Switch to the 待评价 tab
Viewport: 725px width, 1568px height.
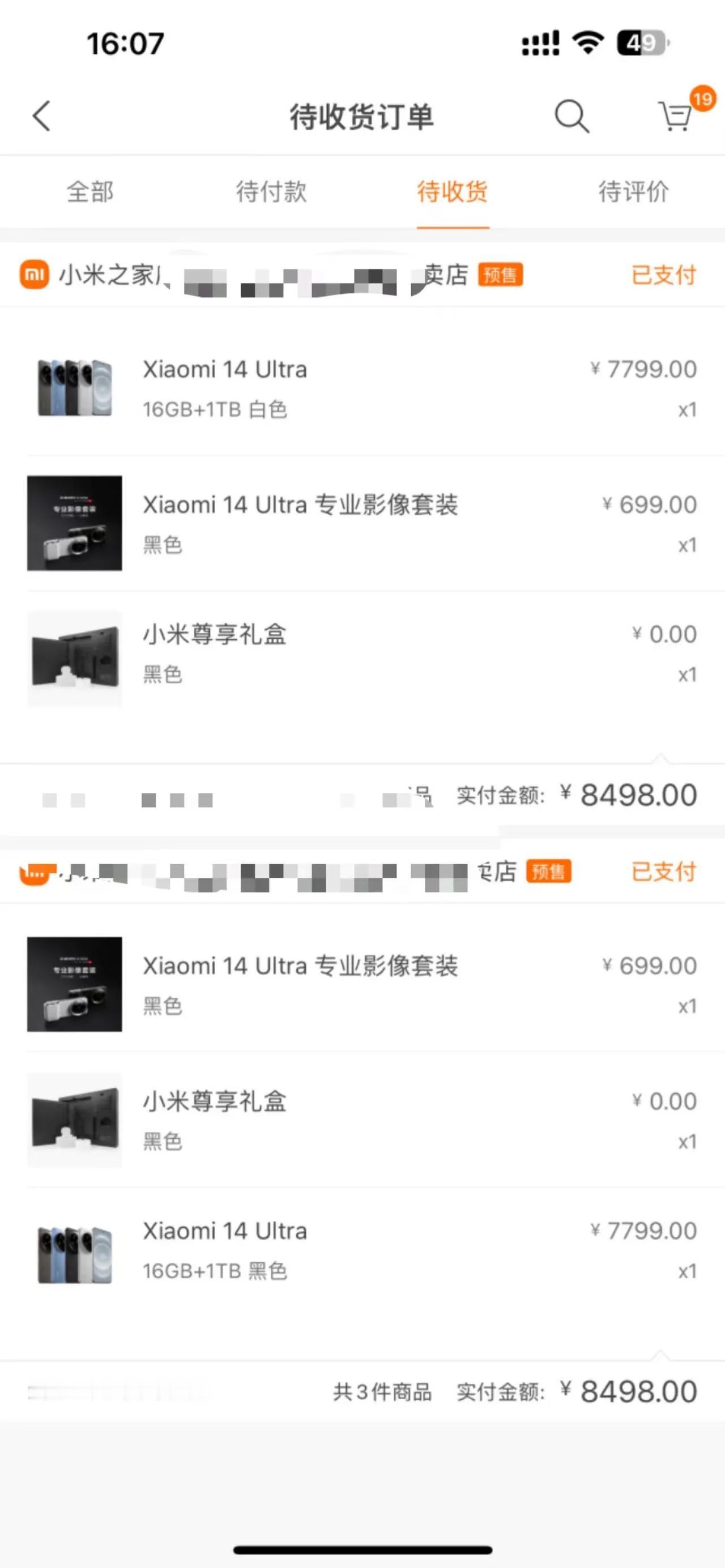pos(634,192)
